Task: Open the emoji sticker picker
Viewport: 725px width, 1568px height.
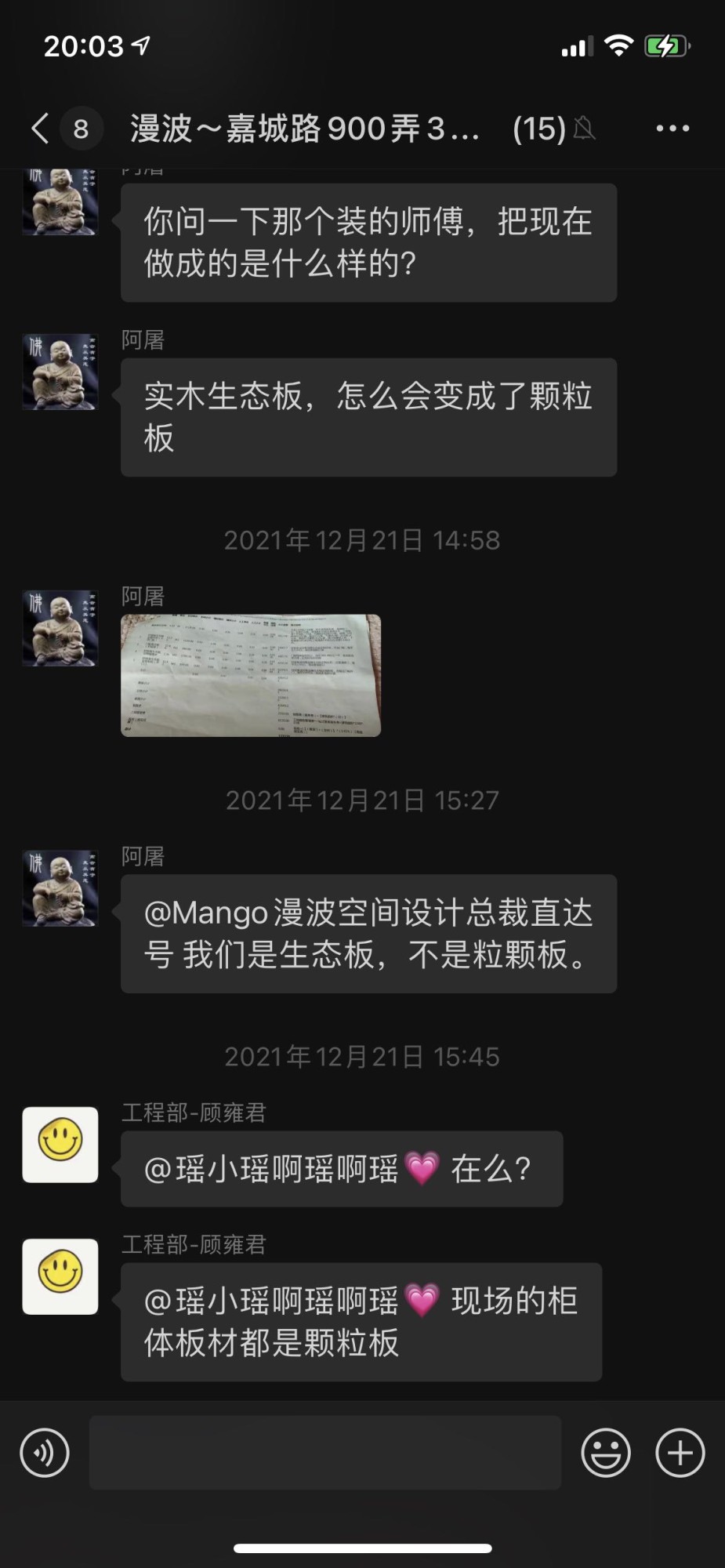Action: click(x=605, y=1453)
